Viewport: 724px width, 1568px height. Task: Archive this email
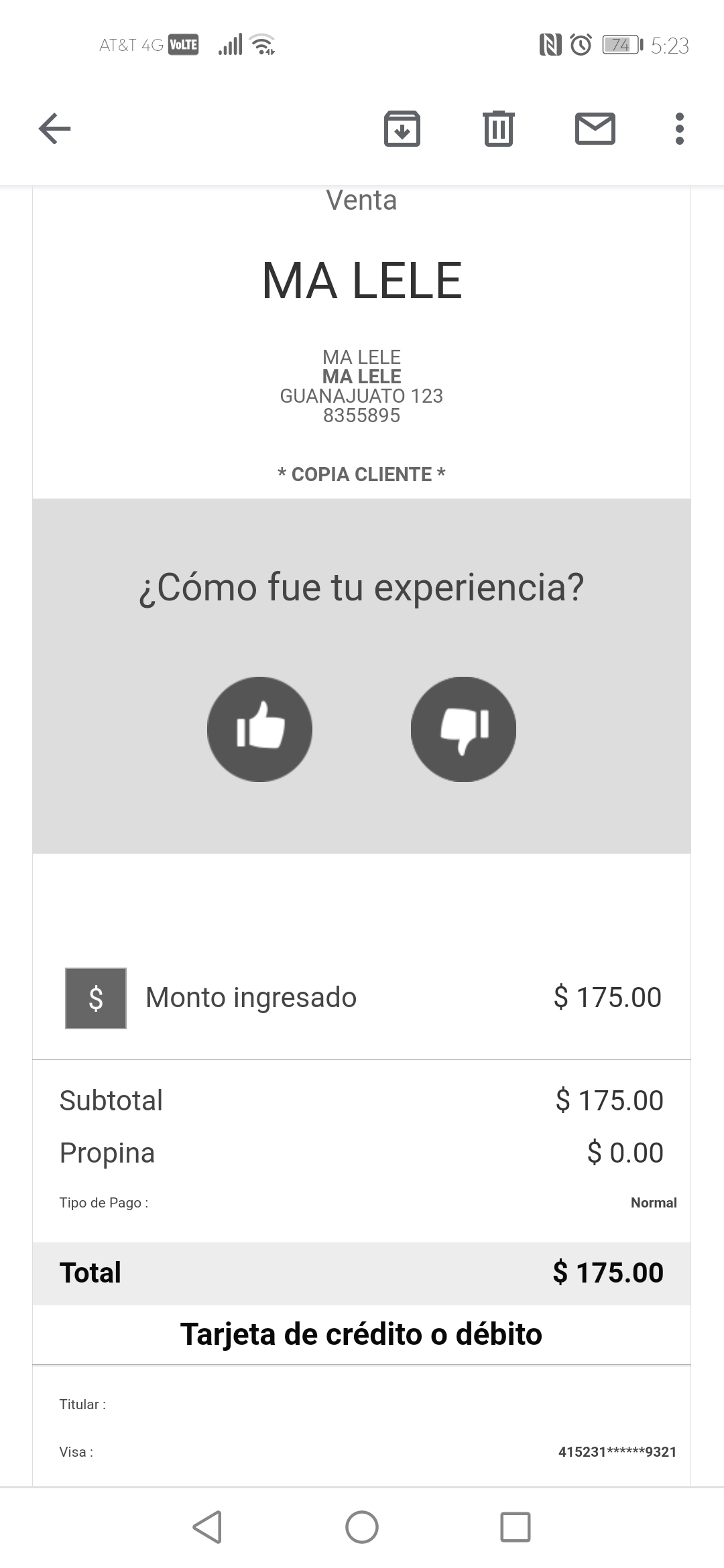tap(402, 129)
